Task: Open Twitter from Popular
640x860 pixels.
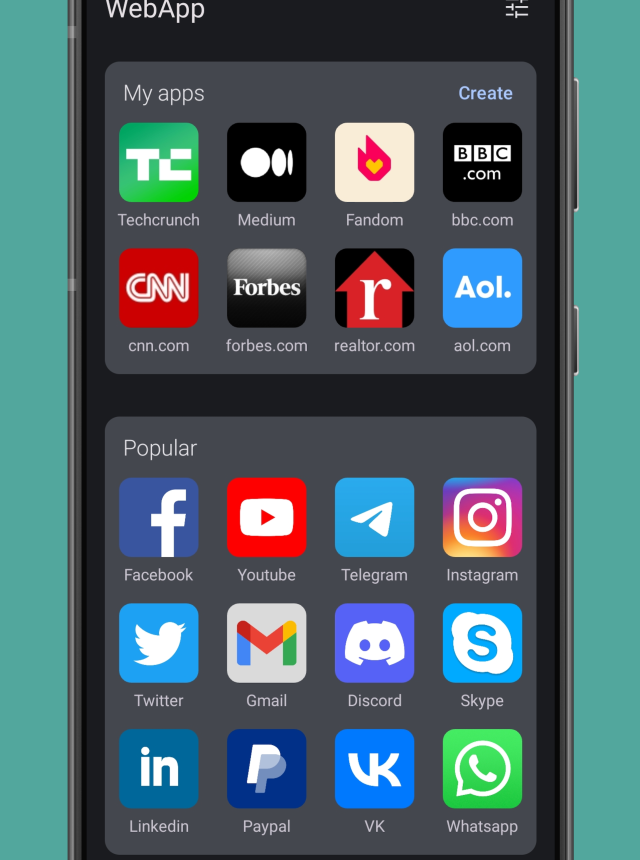Action: 159,643
